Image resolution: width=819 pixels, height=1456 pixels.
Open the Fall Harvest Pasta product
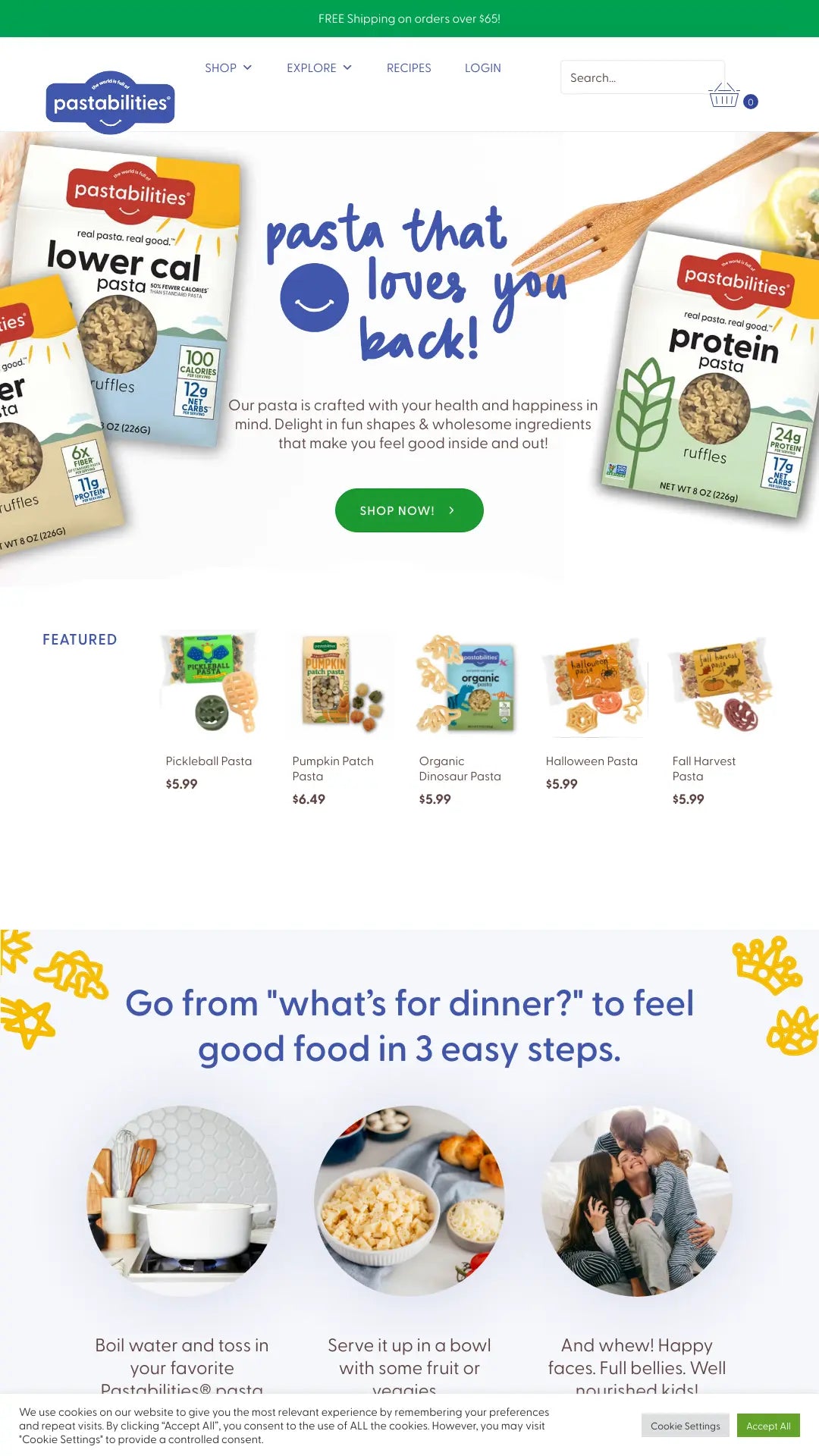coord(704,767)
